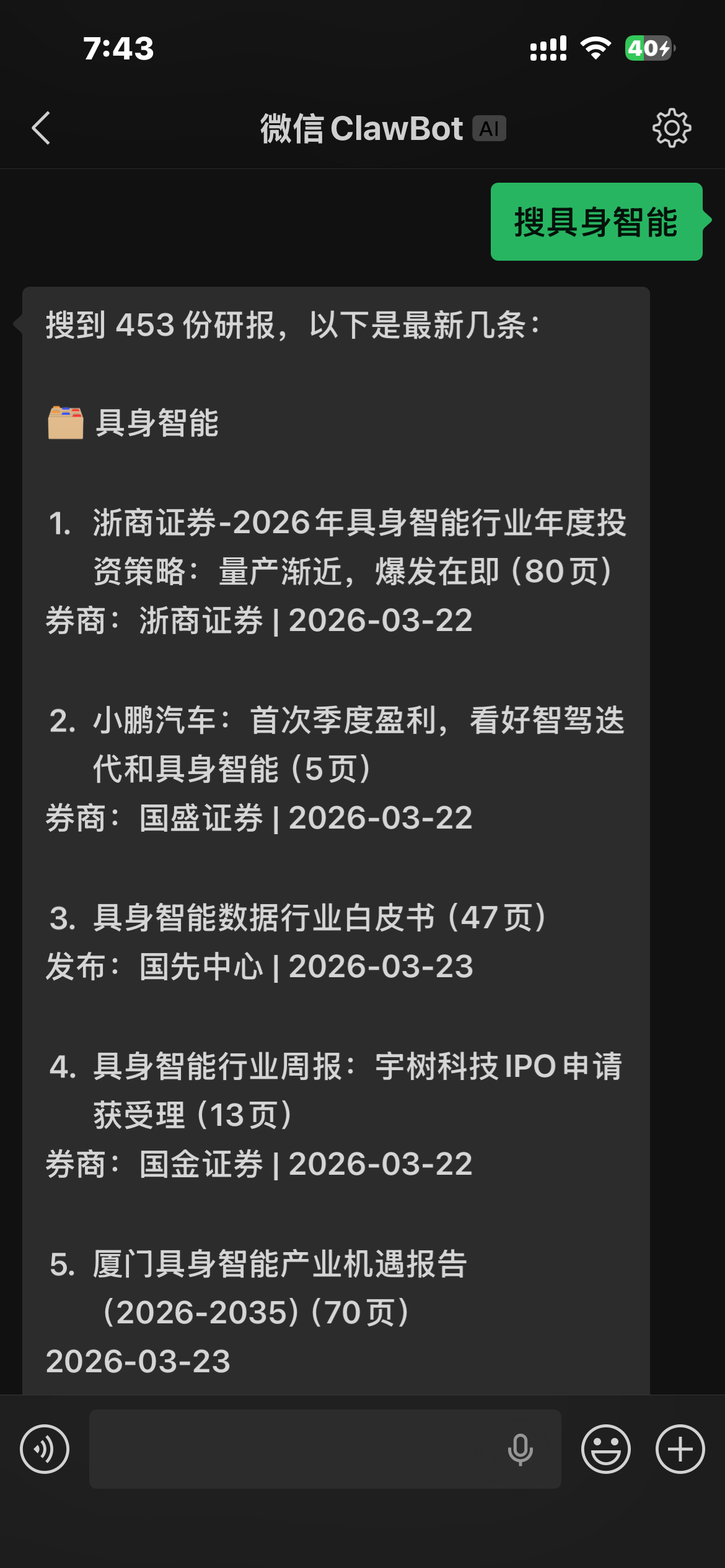Tap the 7:43 clock in status bar
The width and height of the screenshot is (725, 1568).
118,48
